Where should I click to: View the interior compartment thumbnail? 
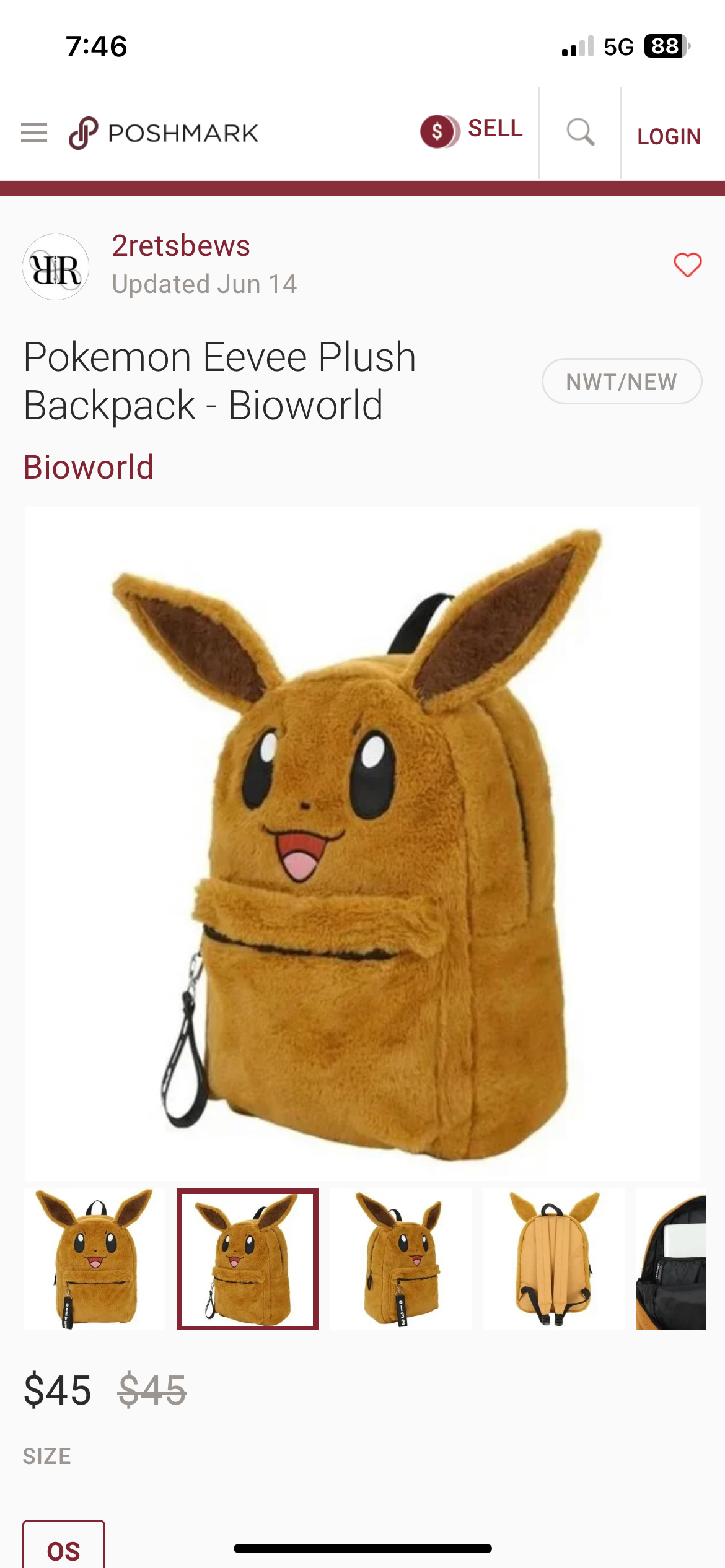pos(672,1258)
